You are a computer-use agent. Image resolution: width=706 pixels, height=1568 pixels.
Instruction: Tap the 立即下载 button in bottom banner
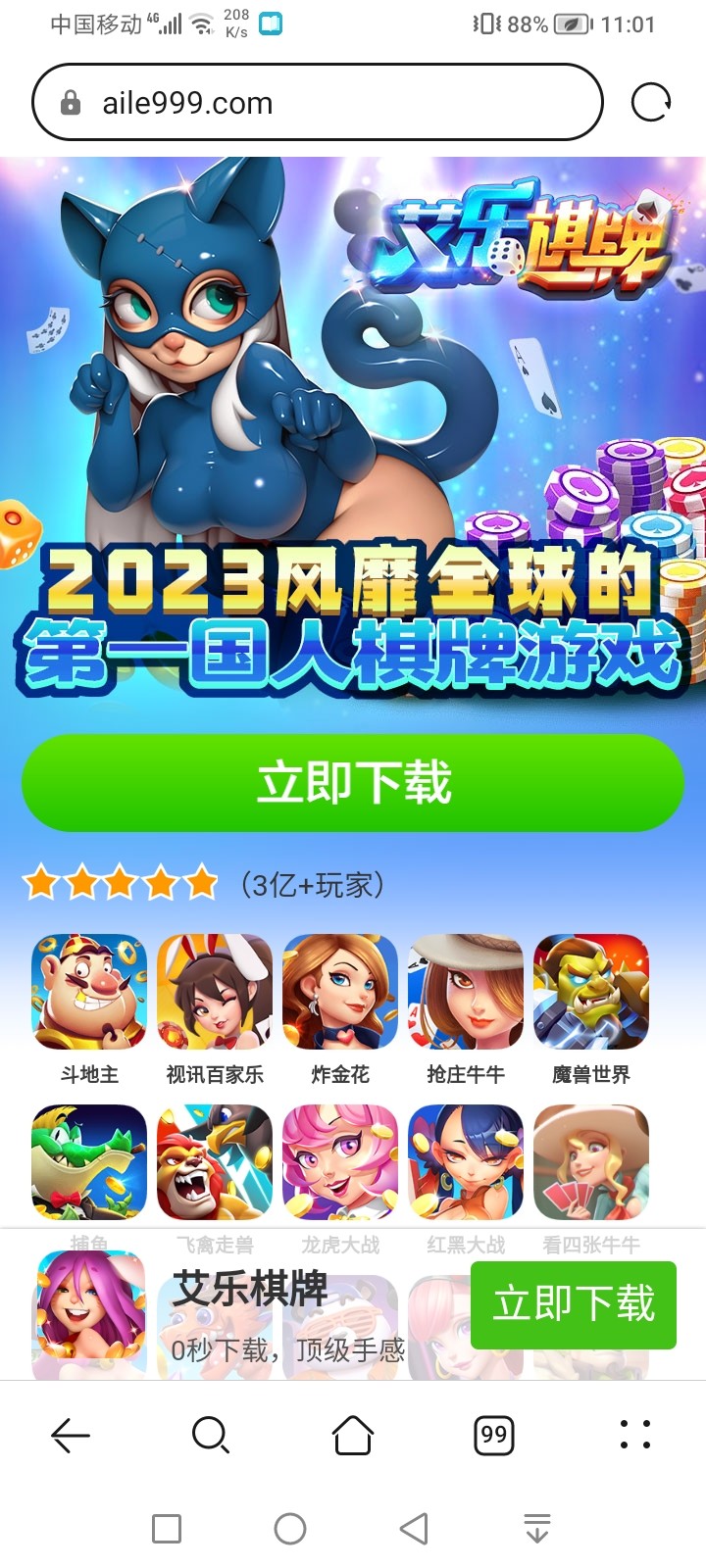[x=574, y=1304]
